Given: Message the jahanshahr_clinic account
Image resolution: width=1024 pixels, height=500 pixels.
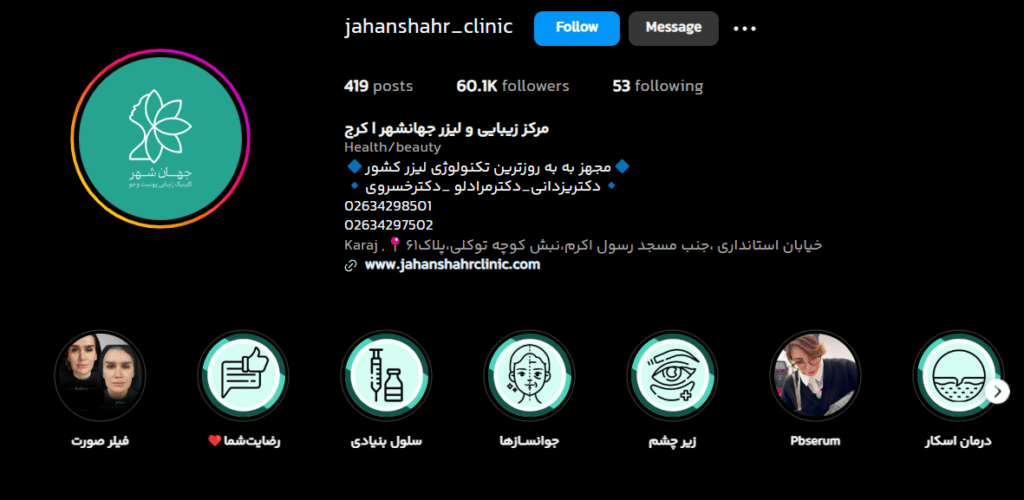Looking at the screenshot, I should point(673,28).
